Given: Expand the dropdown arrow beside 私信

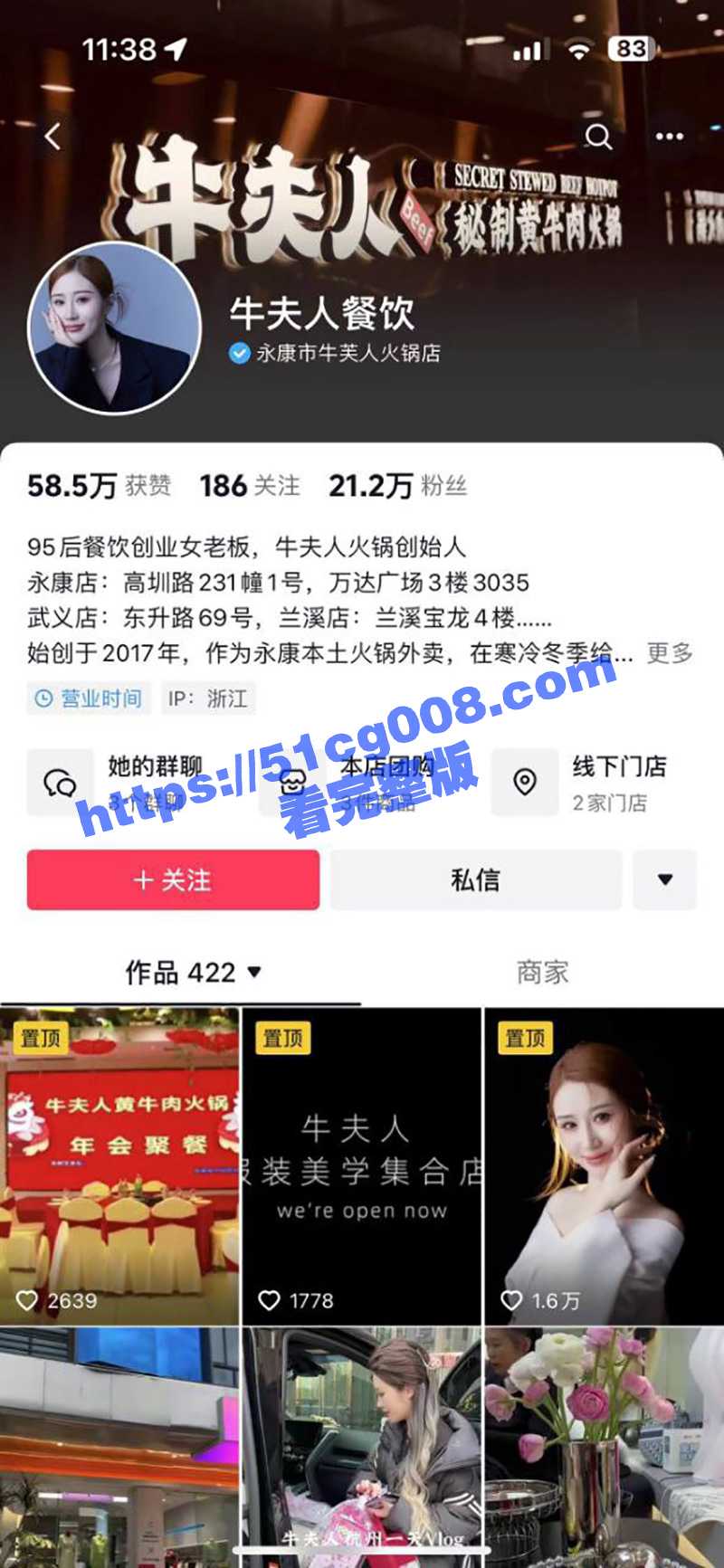Looking at the screenshot, I should click(x=665, y=879).
